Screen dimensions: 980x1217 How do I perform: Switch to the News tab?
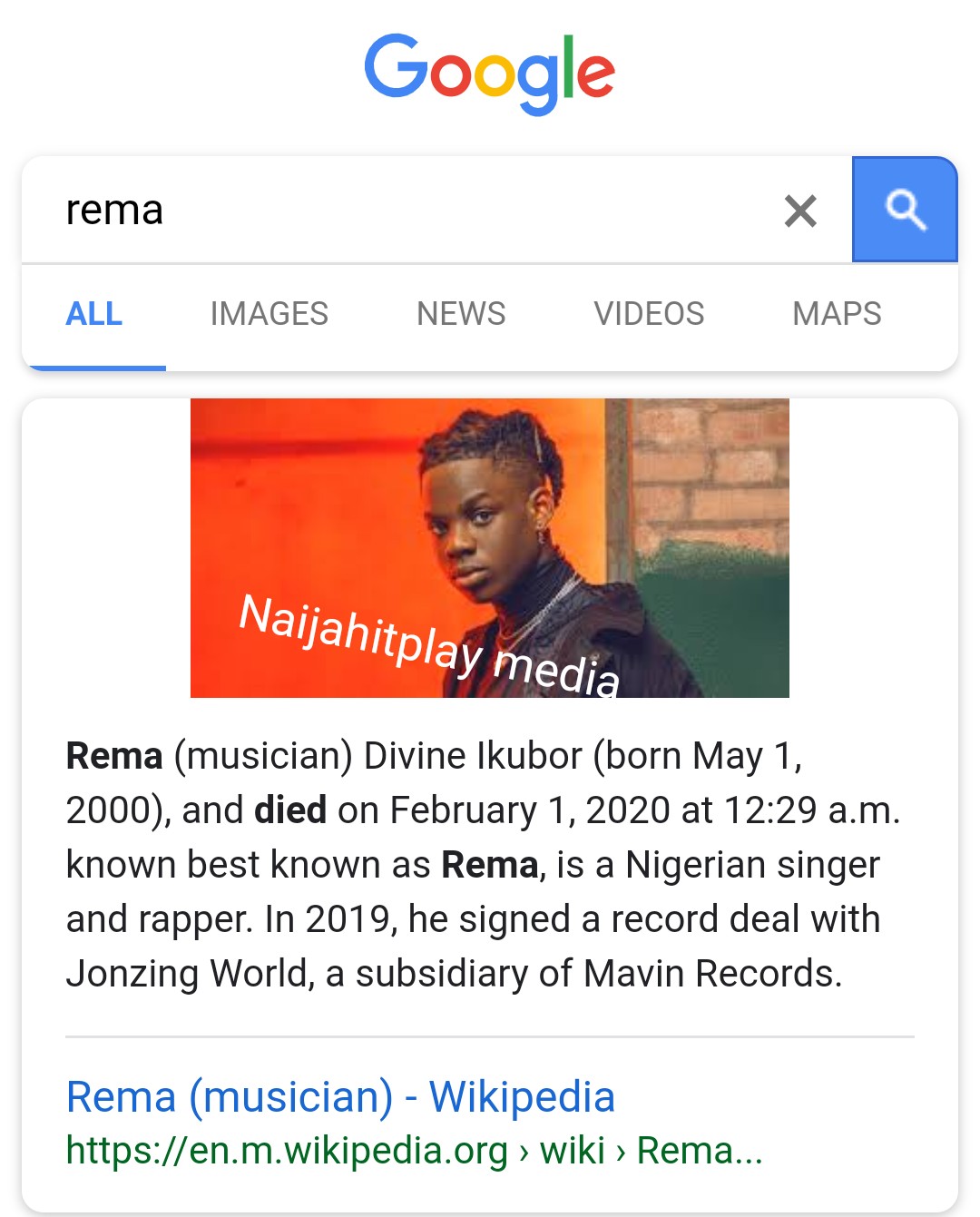coord(461,314)
